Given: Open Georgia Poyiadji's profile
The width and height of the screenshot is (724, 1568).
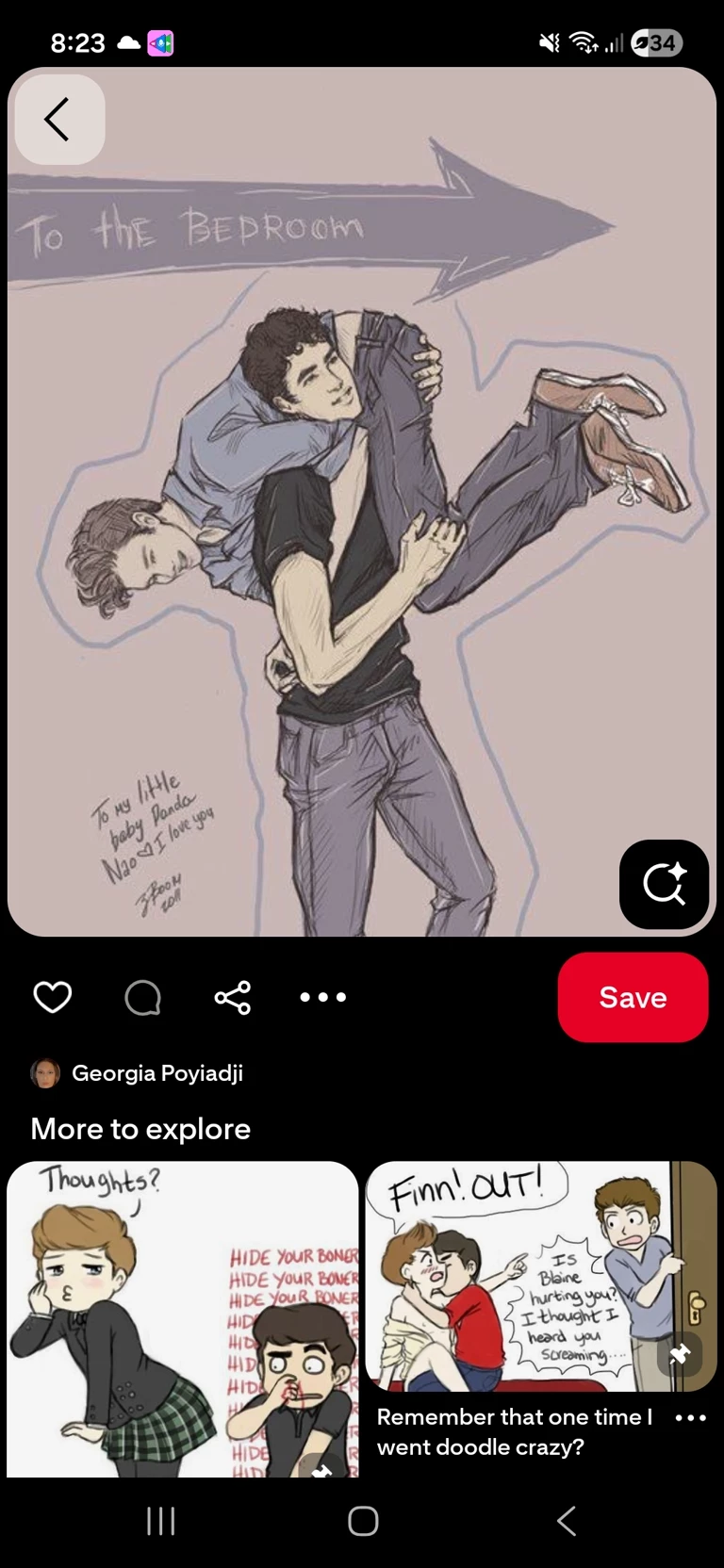Looking at the screenshot, I should coord(156,1072).
